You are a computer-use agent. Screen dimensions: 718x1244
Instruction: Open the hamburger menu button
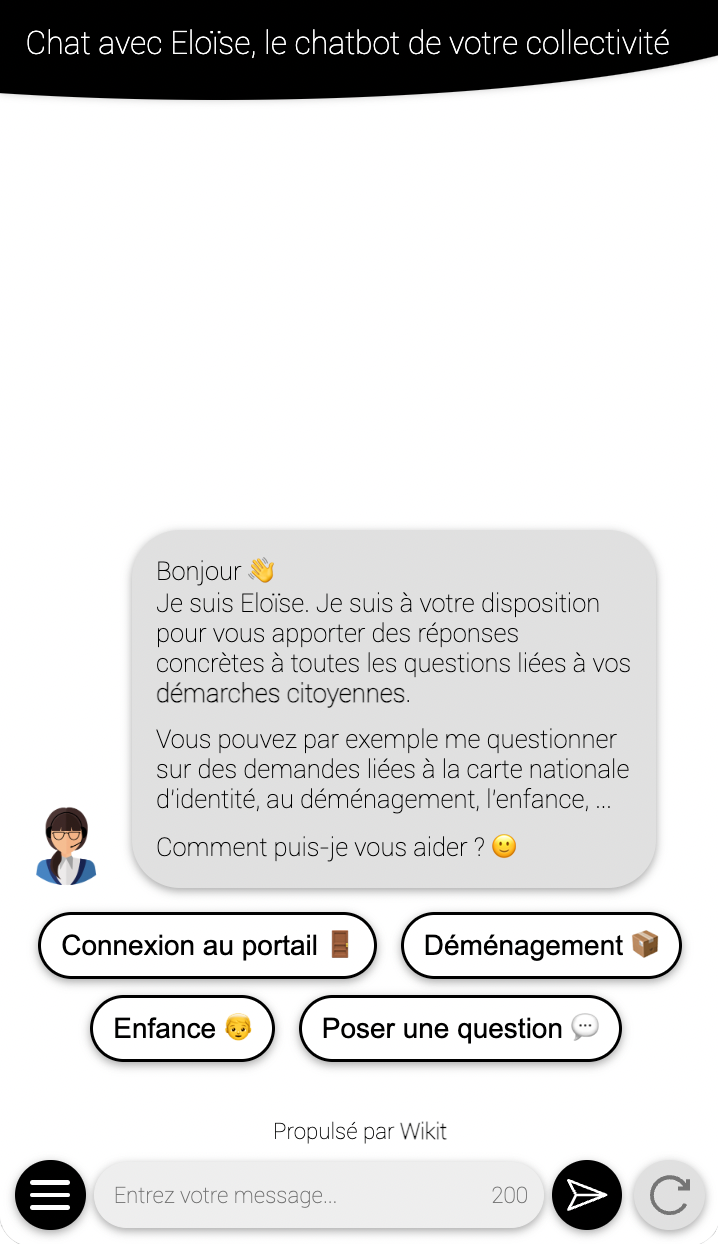tap(50, 1195)
